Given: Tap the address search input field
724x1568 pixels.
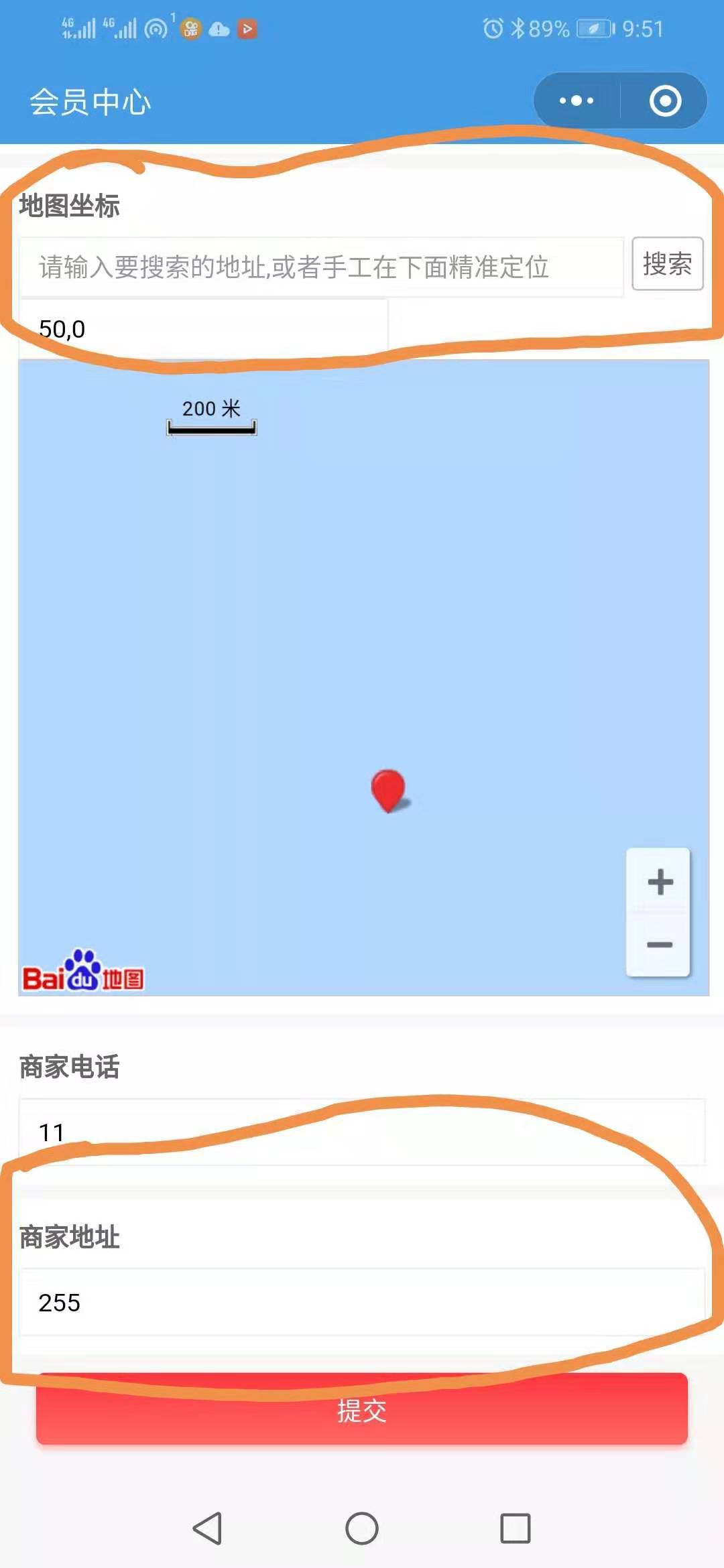Looking at the screenshot, I should coord(320,267).
